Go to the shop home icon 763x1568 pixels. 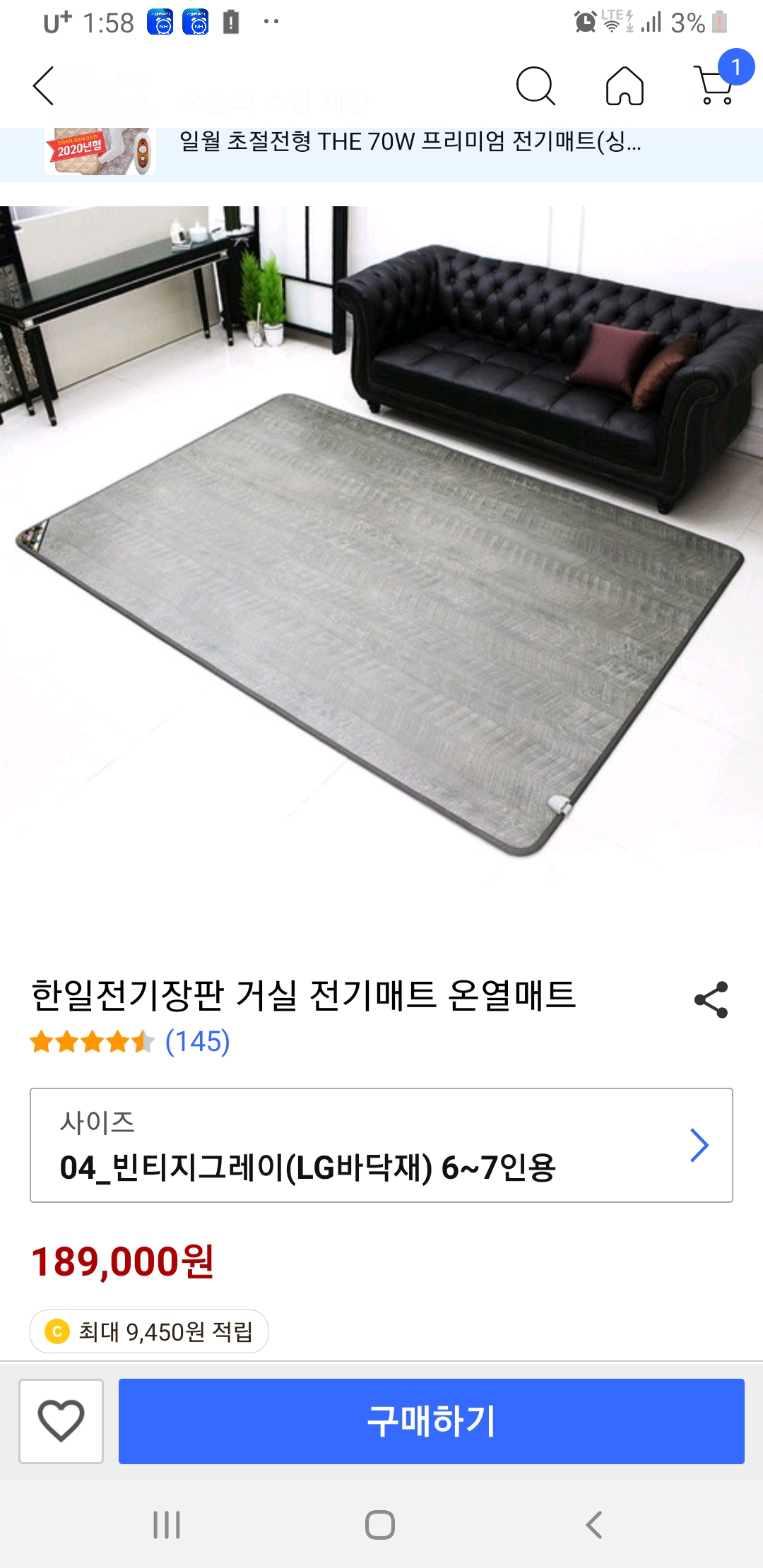pos(625,86)
